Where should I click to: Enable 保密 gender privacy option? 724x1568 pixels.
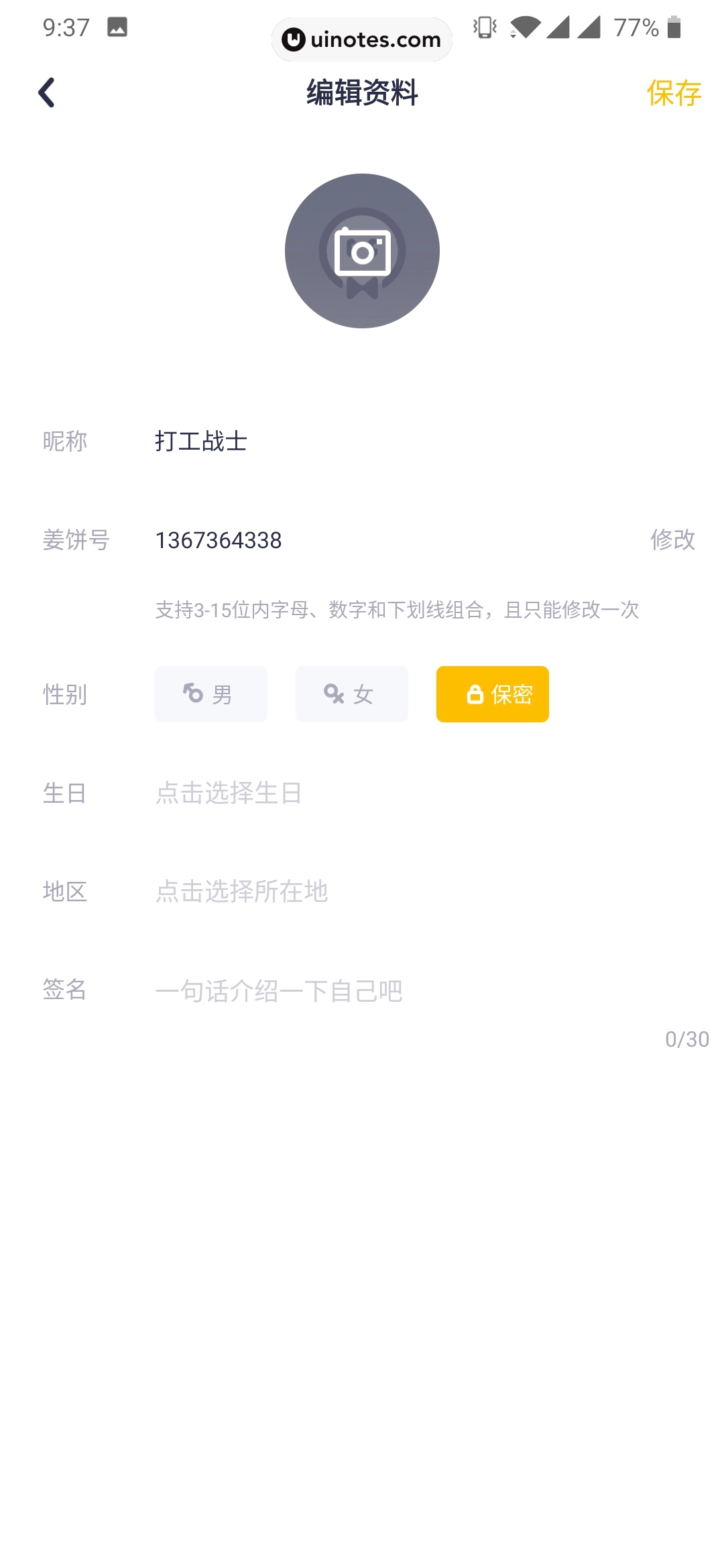pyautogui.click(x=492, y=694)
